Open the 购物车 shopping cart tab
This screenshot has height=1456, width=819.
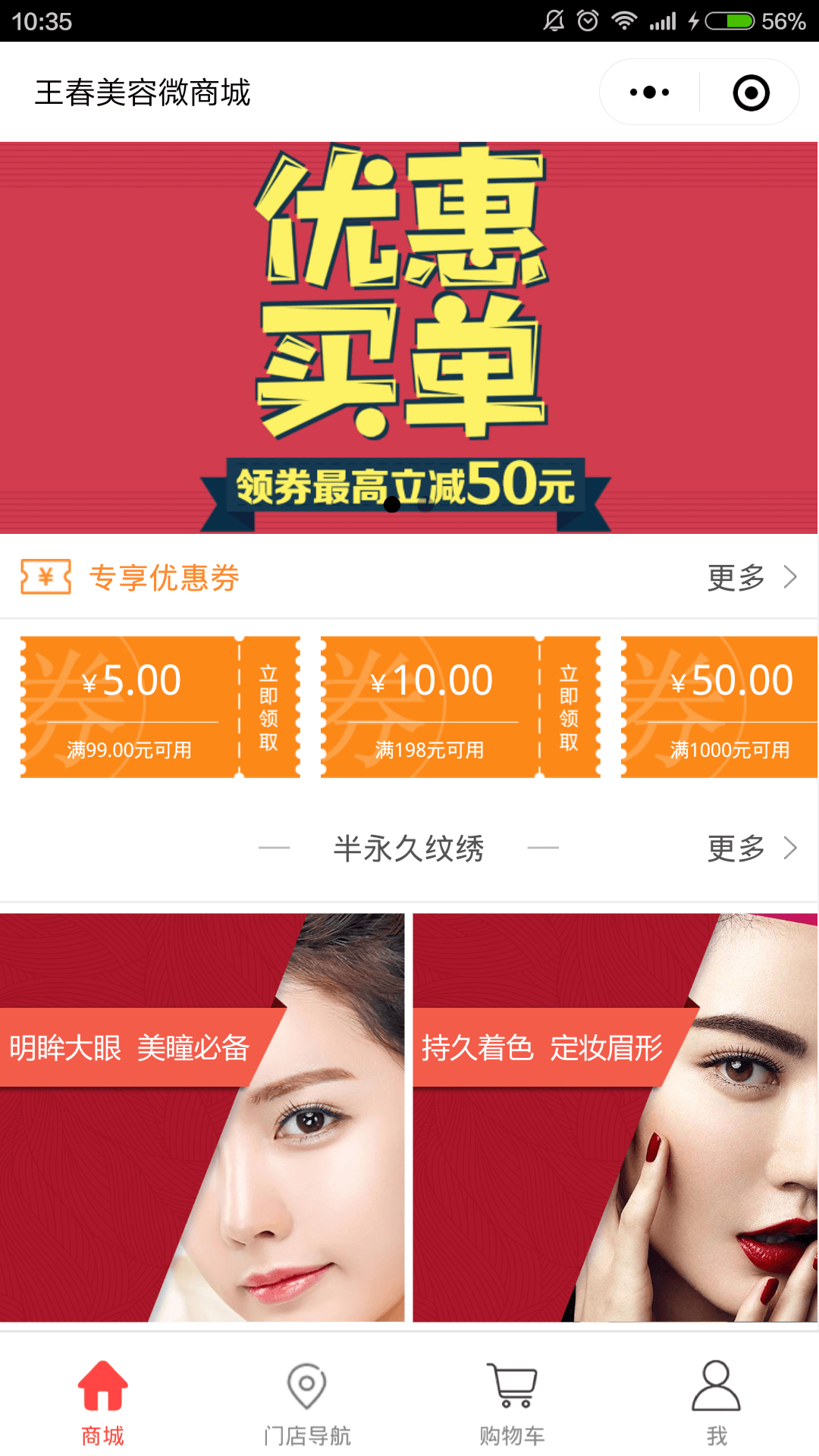(x=512, y=1403)
